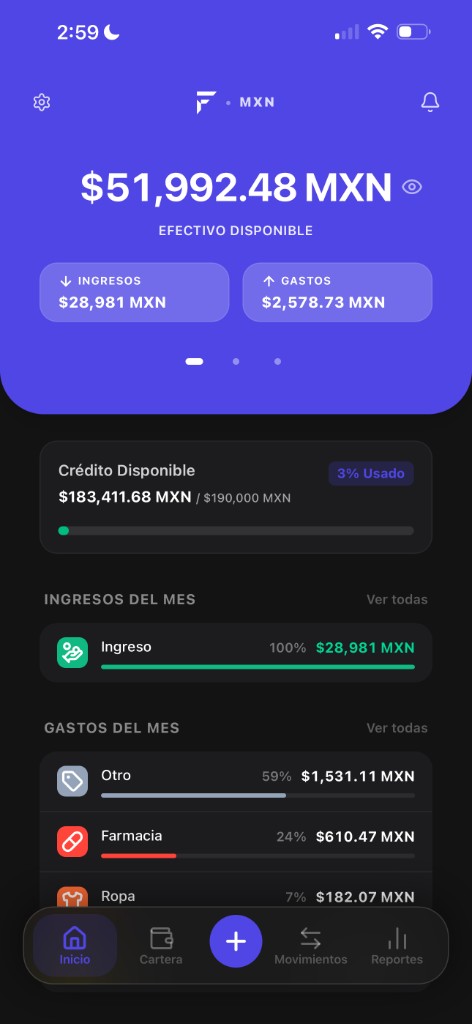Switch to the Movimientos tab
Screen dimensions: 472x1024
(311, 946)
